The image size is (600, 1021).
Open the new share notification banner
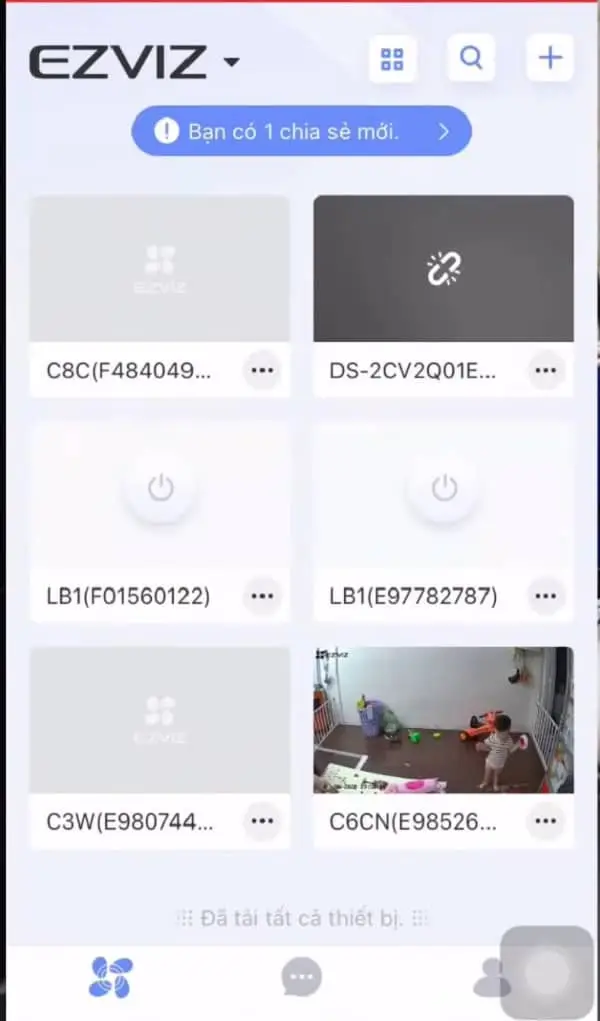[x=302, y=132]
